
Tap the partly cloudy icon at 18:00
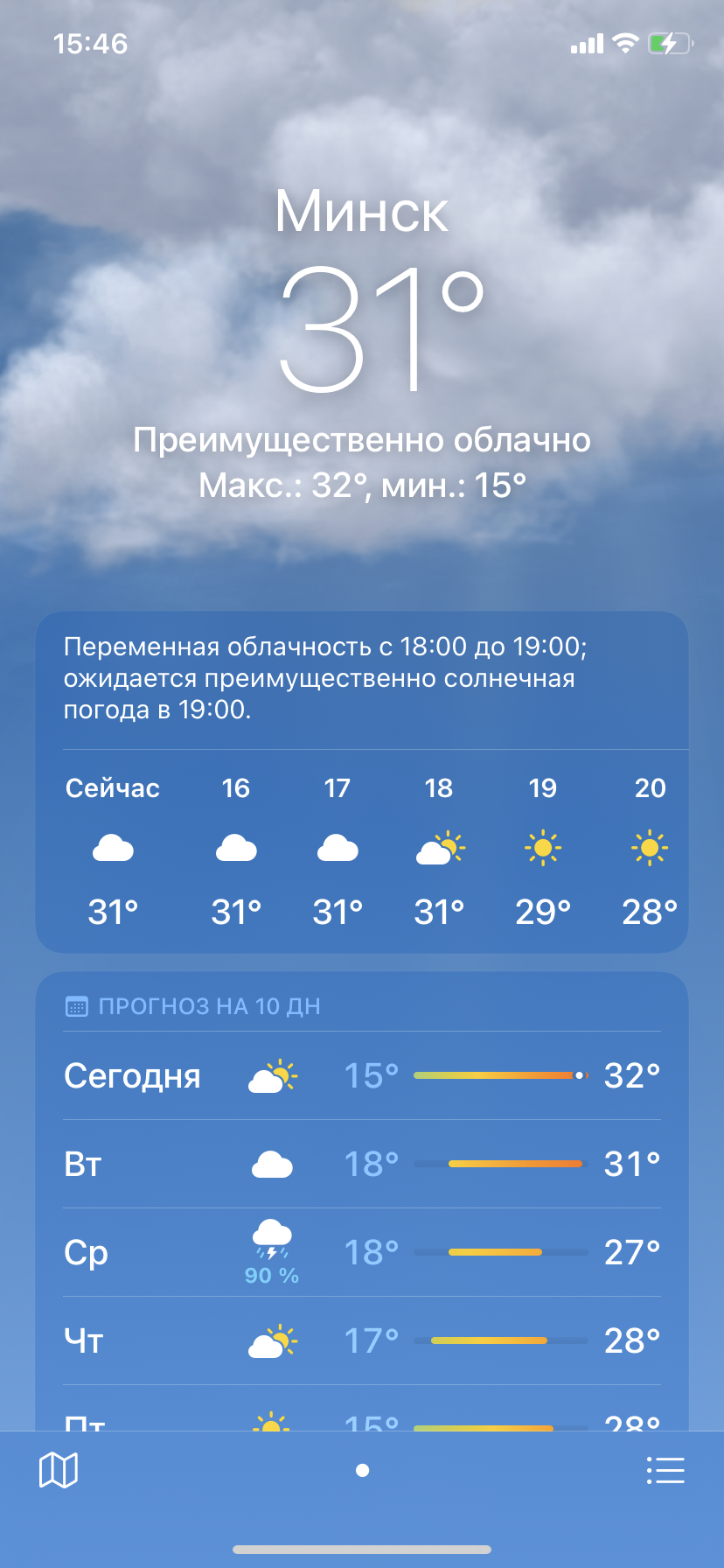[x=439, y=845]
